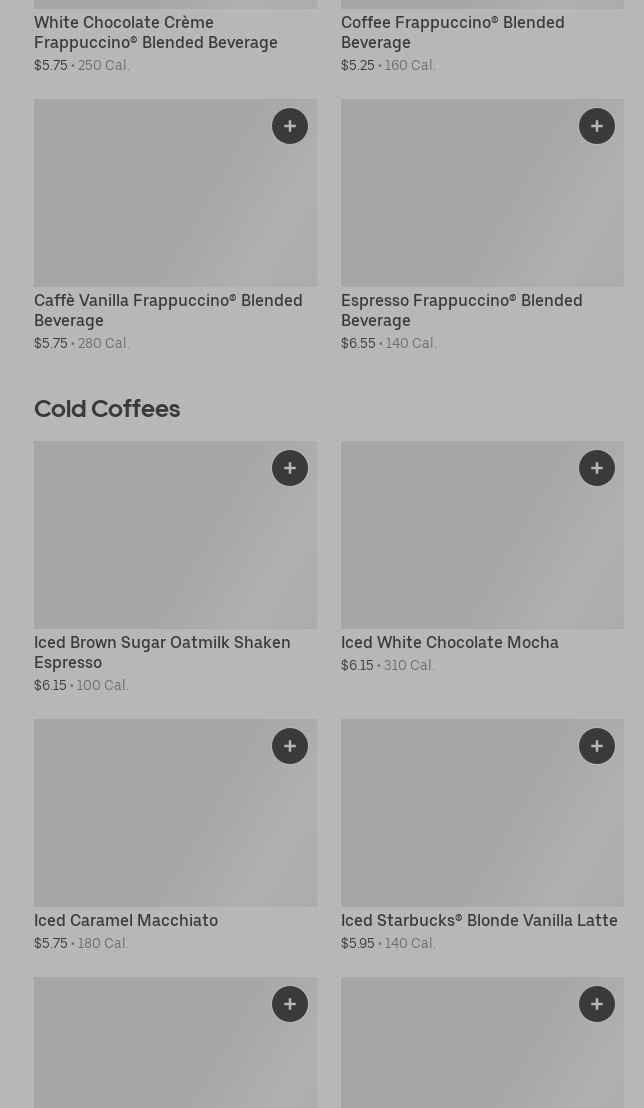Add Espresso Frappuccino to the order

pos(597,126)
